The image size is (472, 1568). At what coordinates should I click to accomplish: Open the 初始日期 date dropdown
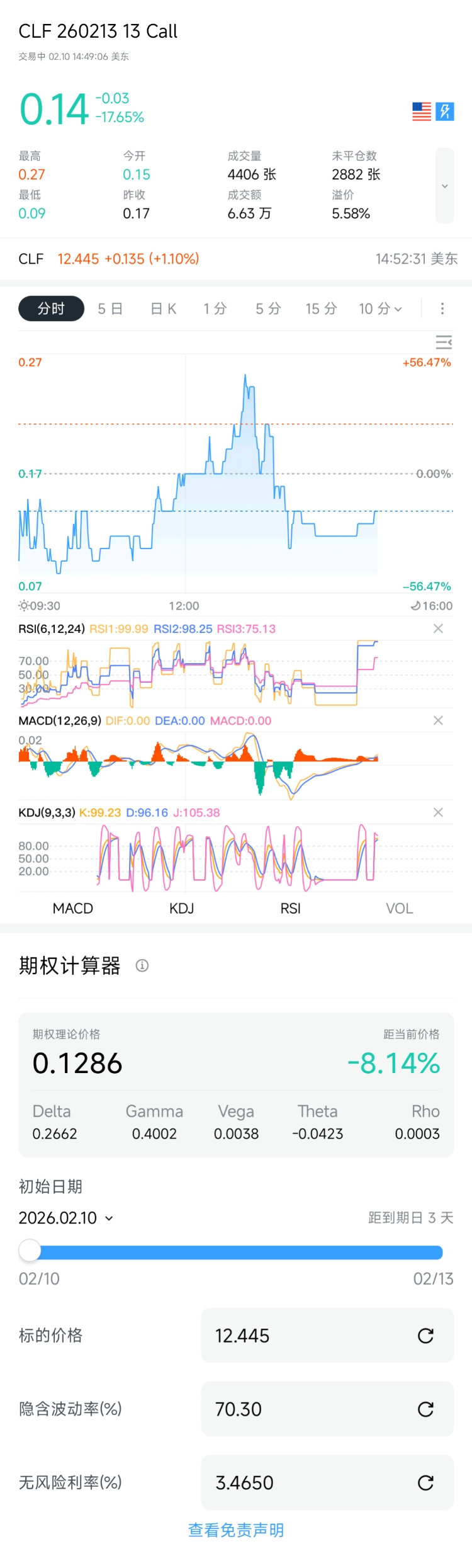[x=66, y=1218]
